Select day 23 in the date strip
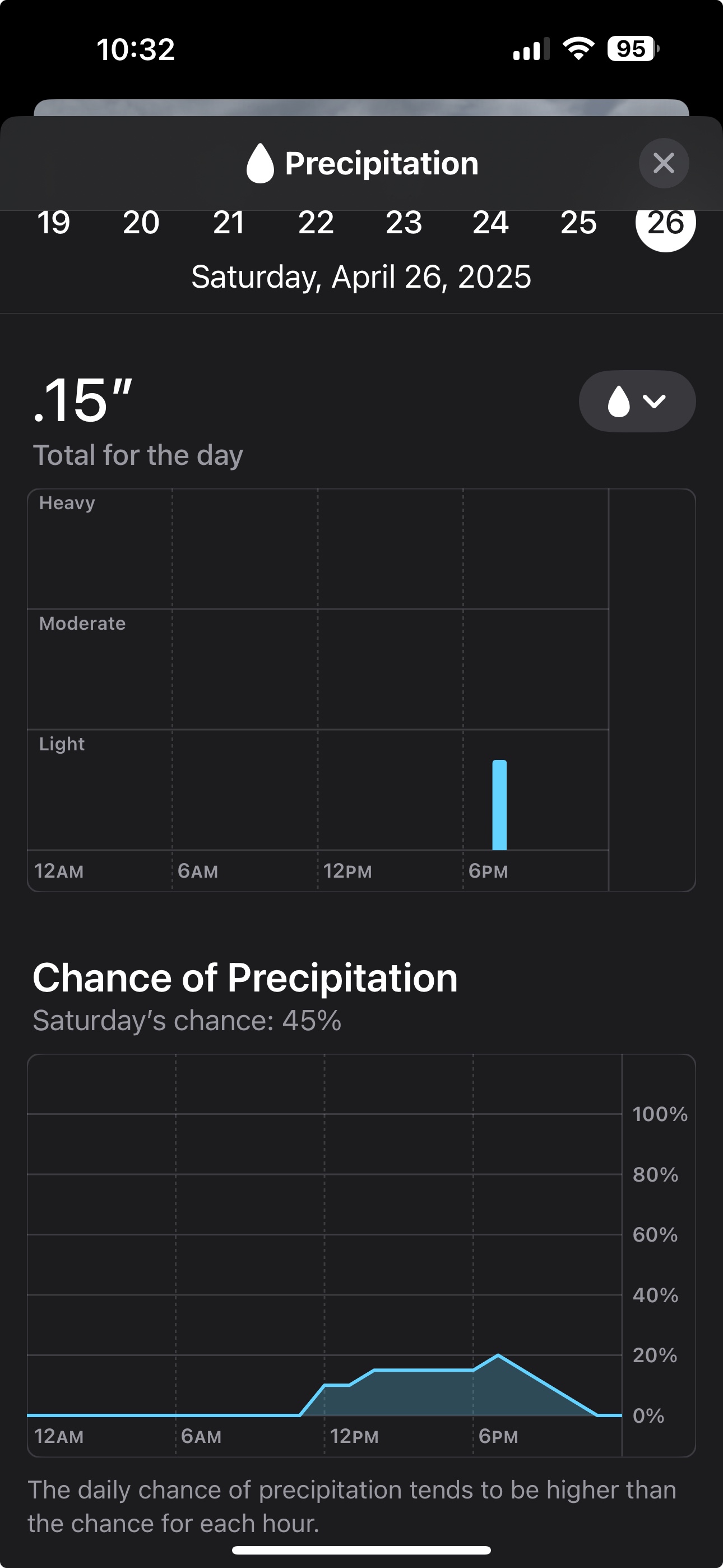723x1568 pixels. coord(404,223)
